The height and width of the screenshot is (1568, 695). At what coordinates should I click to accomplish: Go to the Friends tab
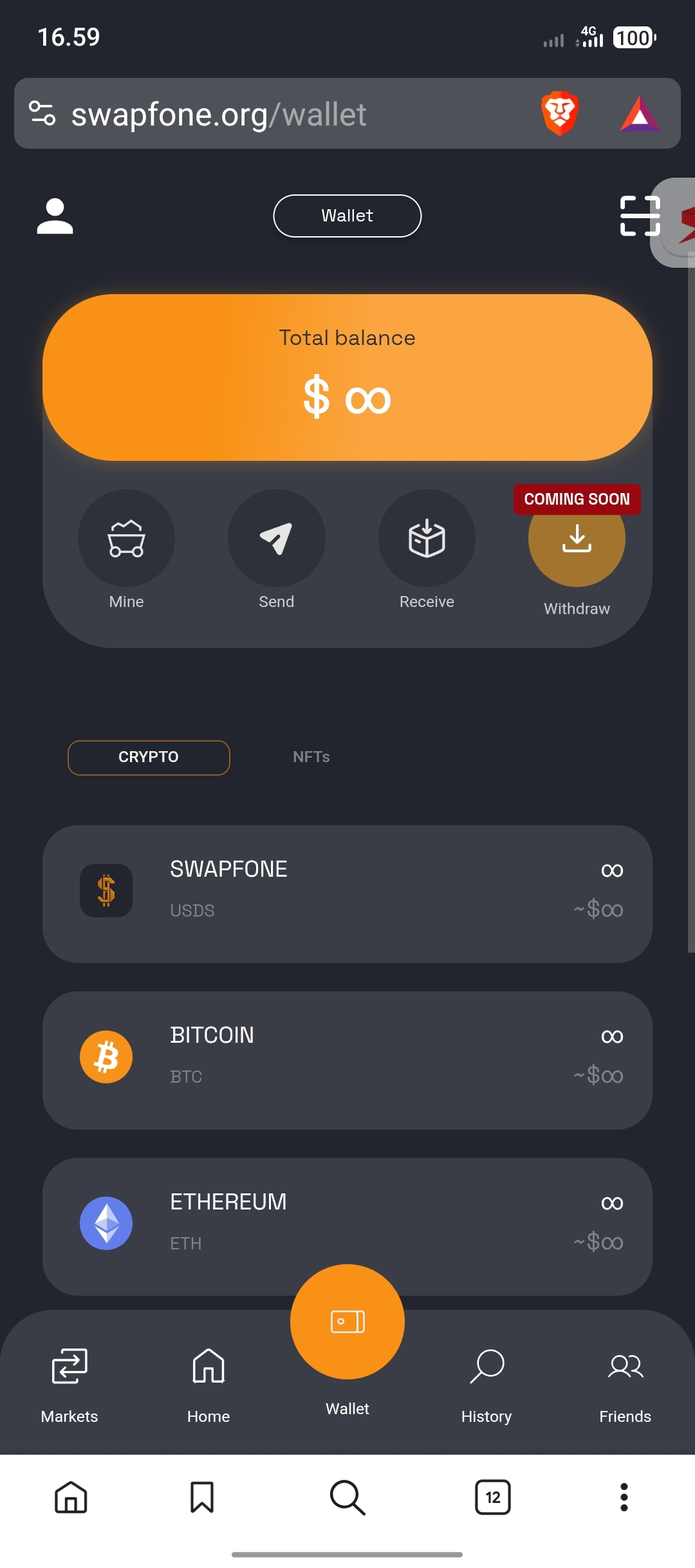pos(625,1381)
